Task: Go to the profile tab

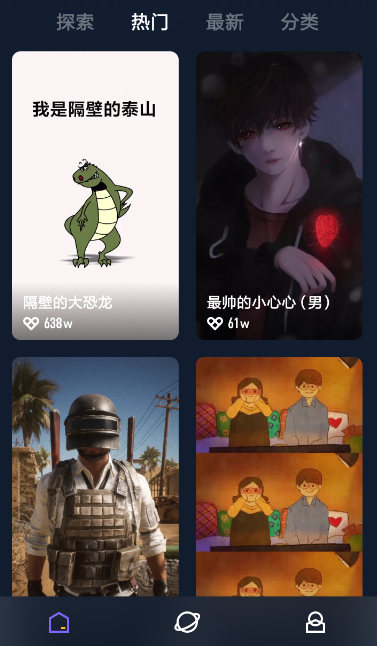Action: pyautogui.click(x=316, y=622)
